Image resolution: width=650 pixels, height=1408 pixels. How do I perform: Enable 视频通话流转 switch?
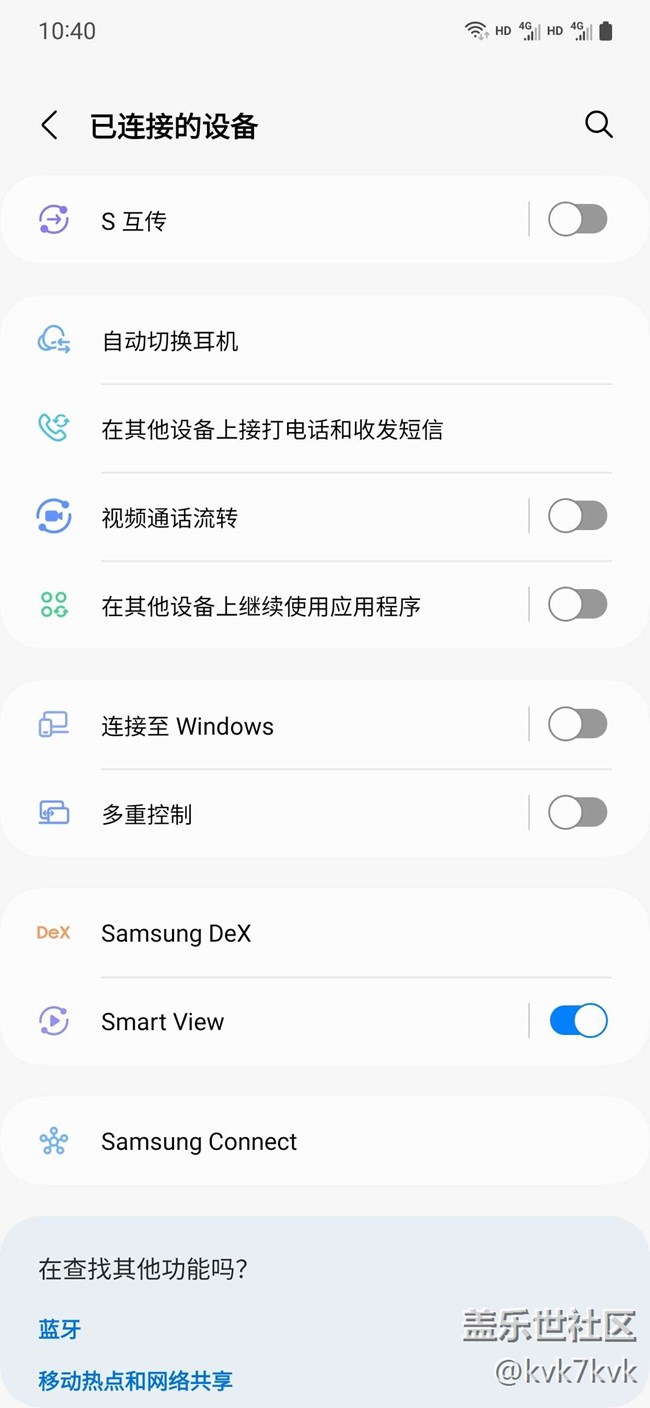[x=577, y=516]
